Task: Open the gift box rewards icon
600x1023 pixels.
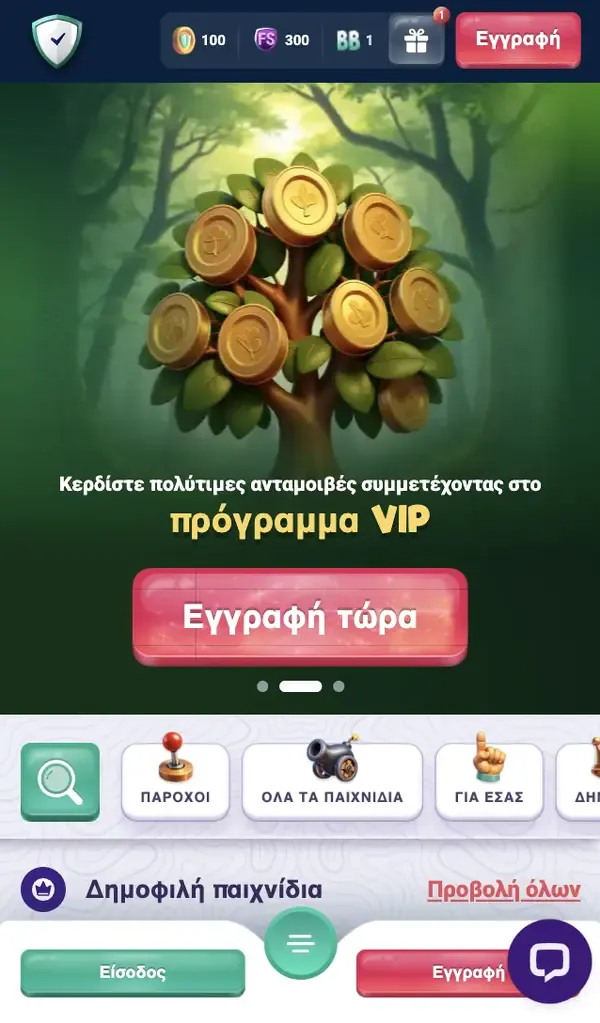Action: tap(416, 41)
